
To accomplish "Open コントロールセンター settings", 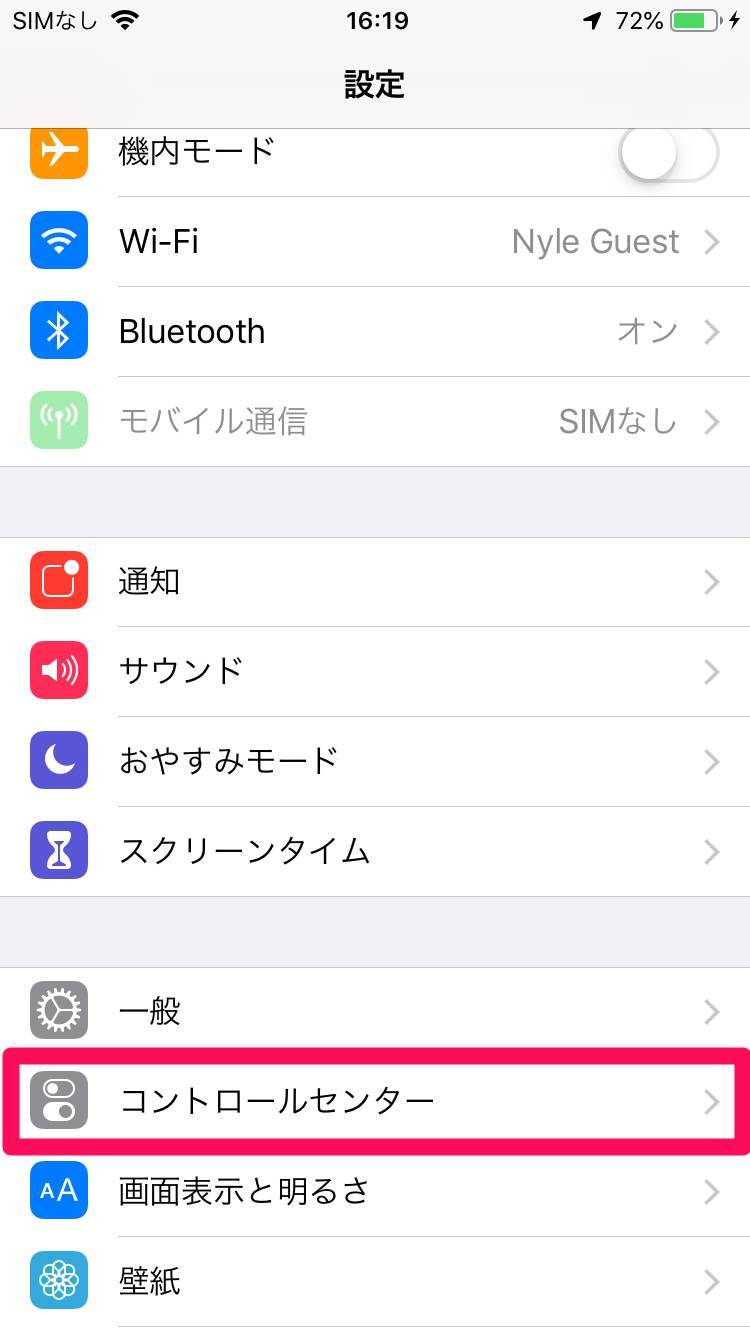I will [x=375, y=1102].
